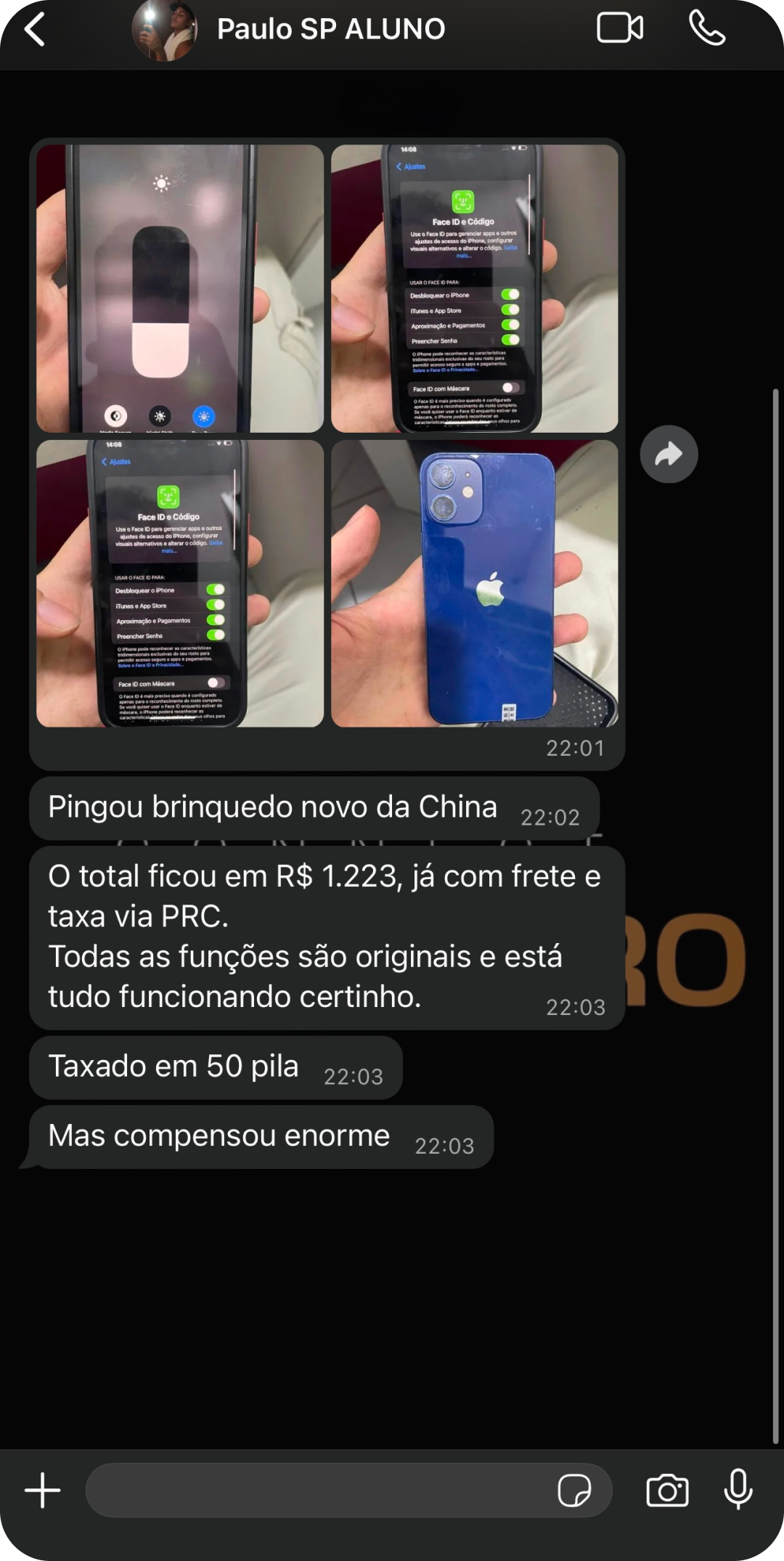Open the sticker picker
784x1561 pixels.
tap(573, 1491)
